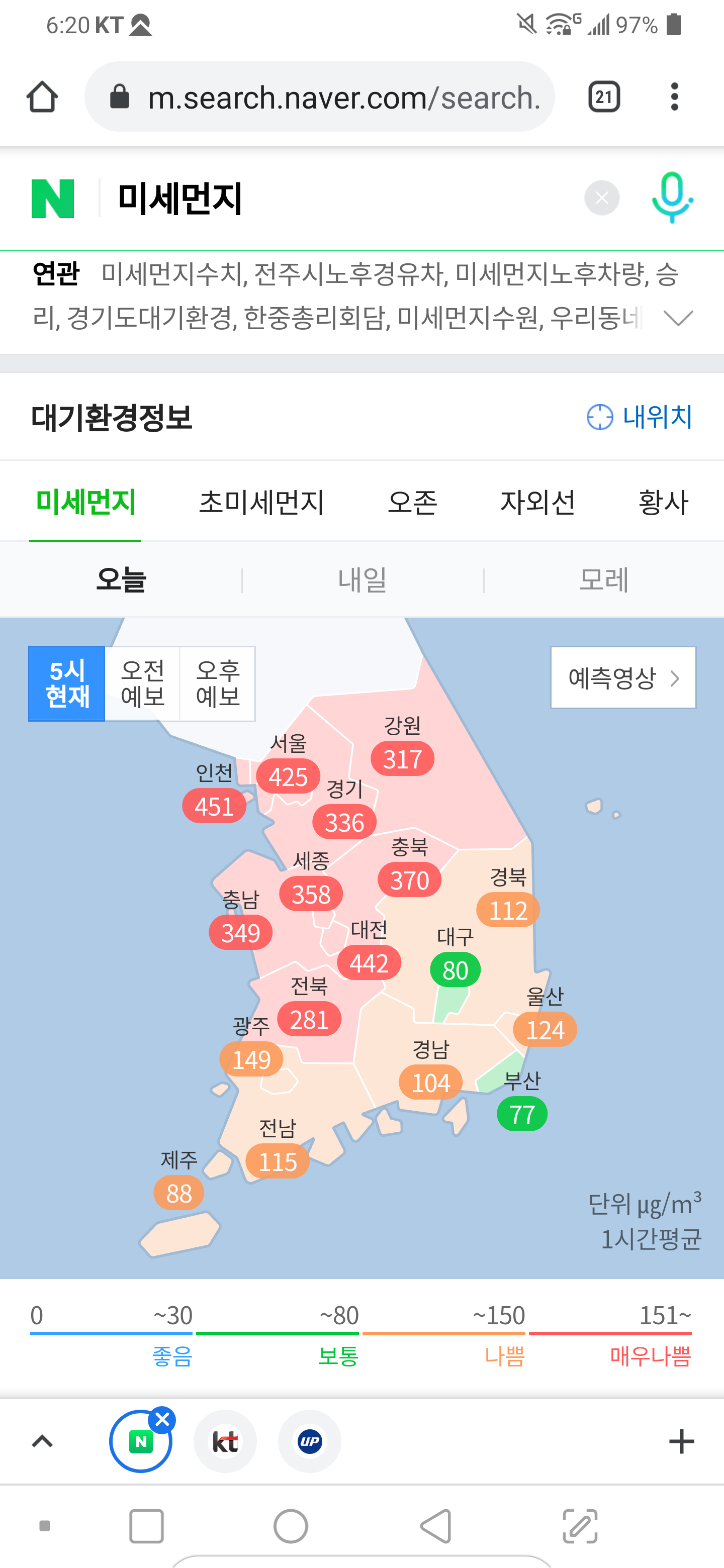Screen dimensions: 724x1568
Task: Show the 오전 예보 map
Action: pos(142,683)
